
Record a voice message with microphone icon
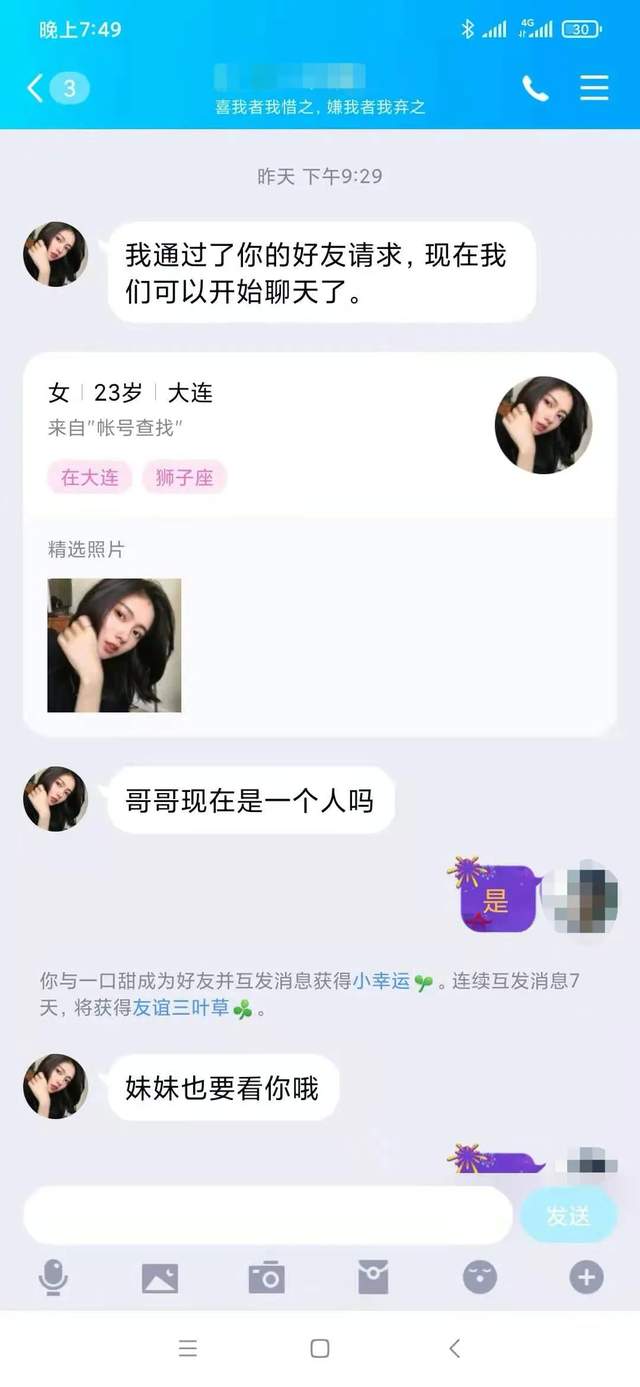pos(53,1277)
